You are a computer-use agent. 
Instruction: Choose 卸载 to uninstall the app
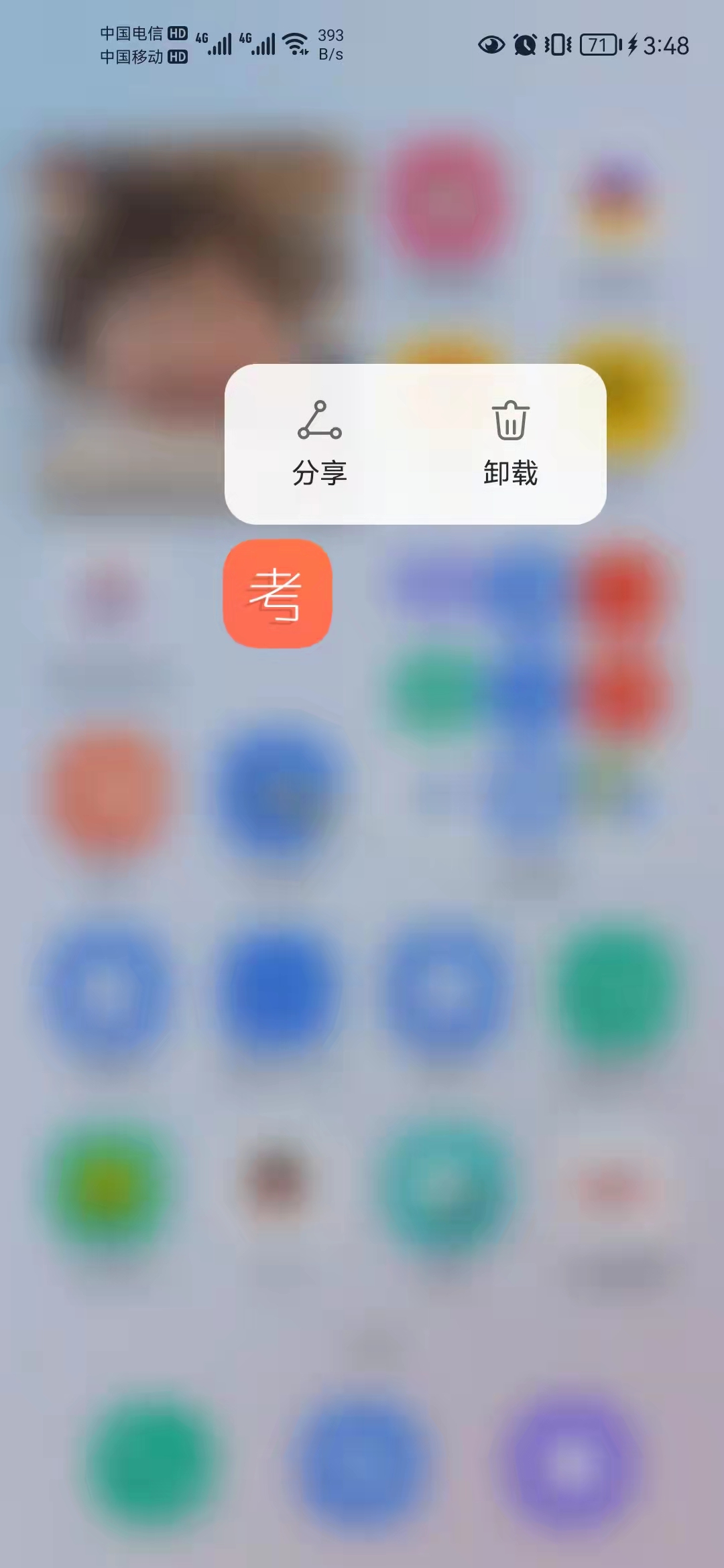pos(510,444)
